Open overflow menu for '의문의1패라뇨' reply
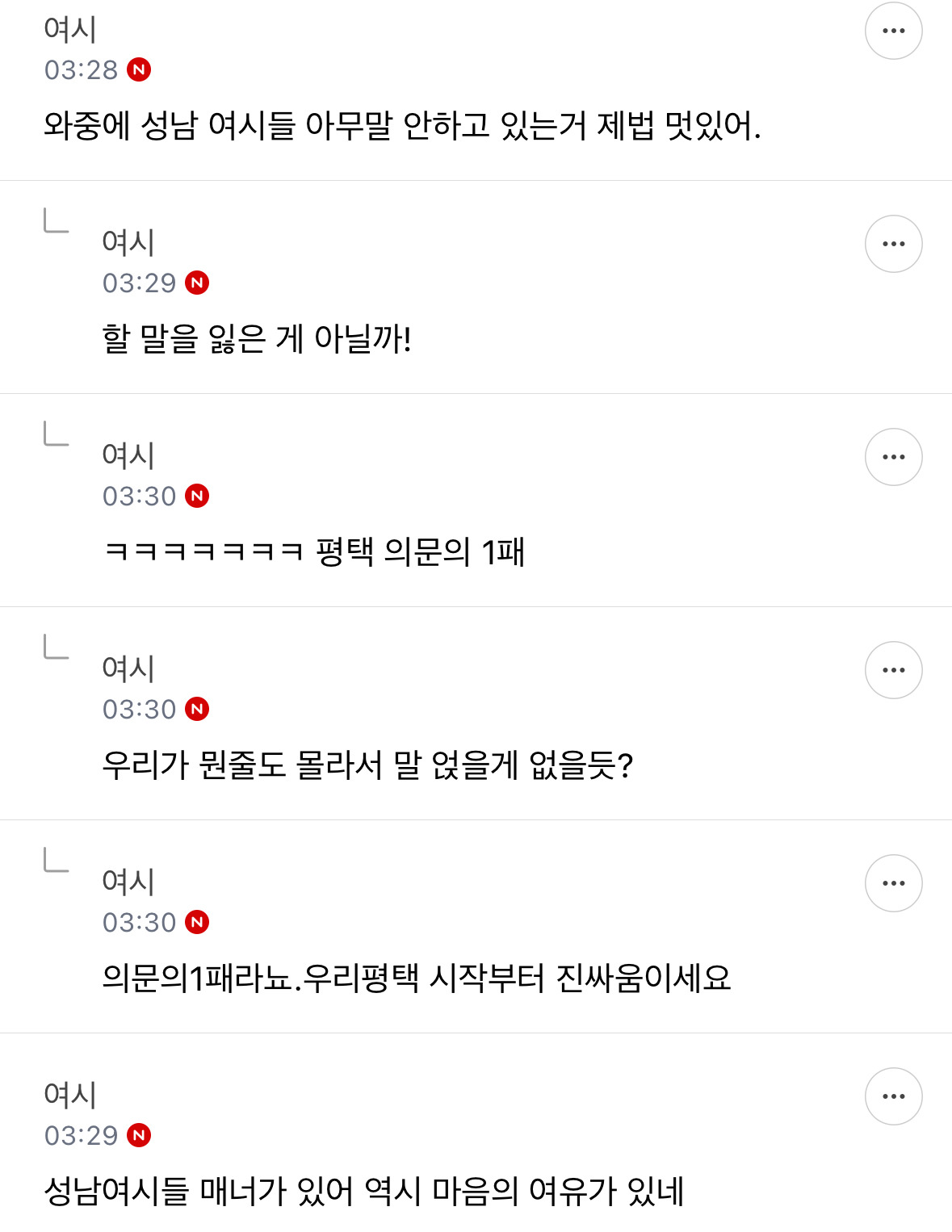 point(893,883)
